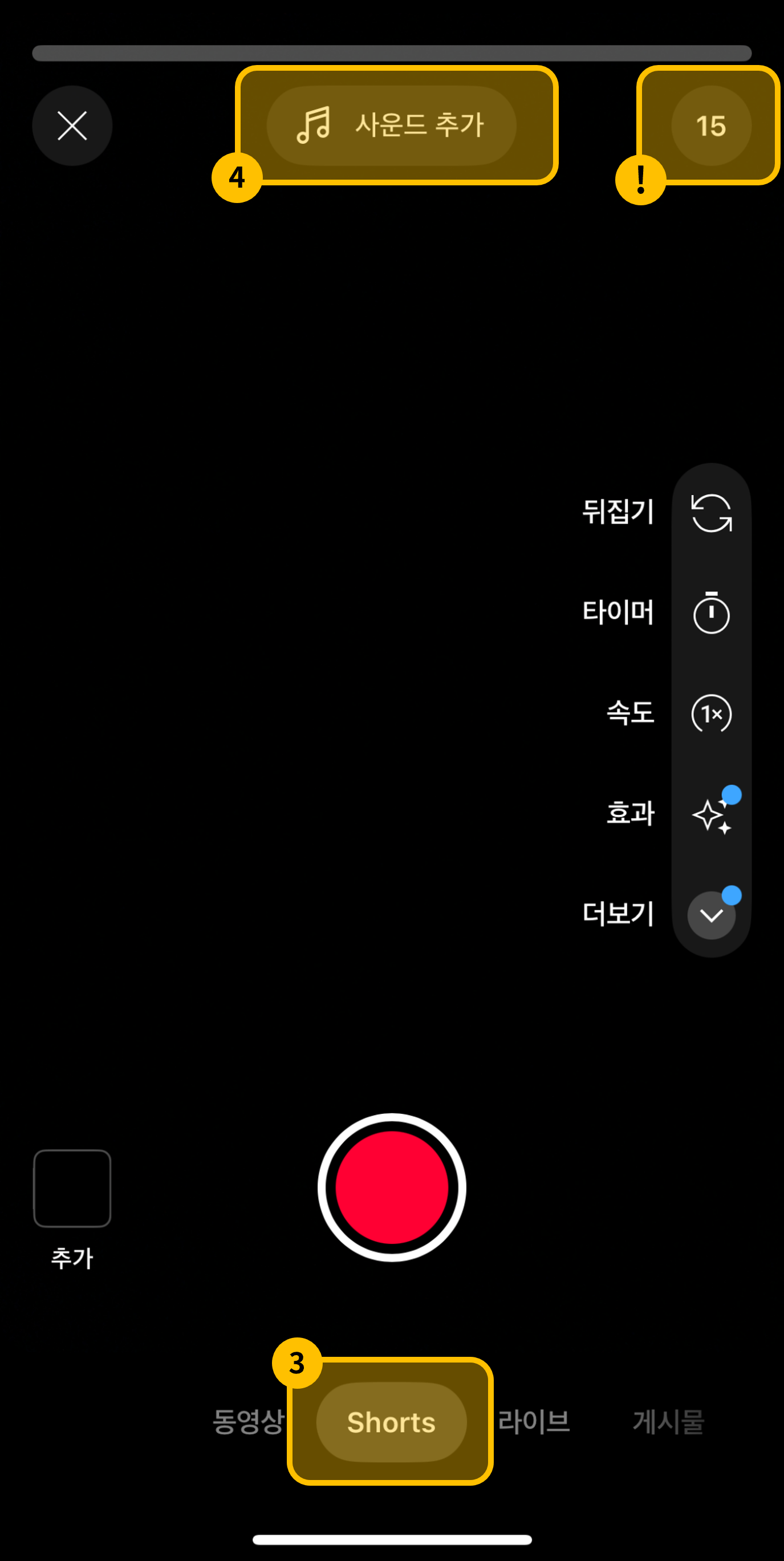The image size is (784, 1561).
Task: Flip the camera with 뒤집기
Action: click(x=710, y=513)
